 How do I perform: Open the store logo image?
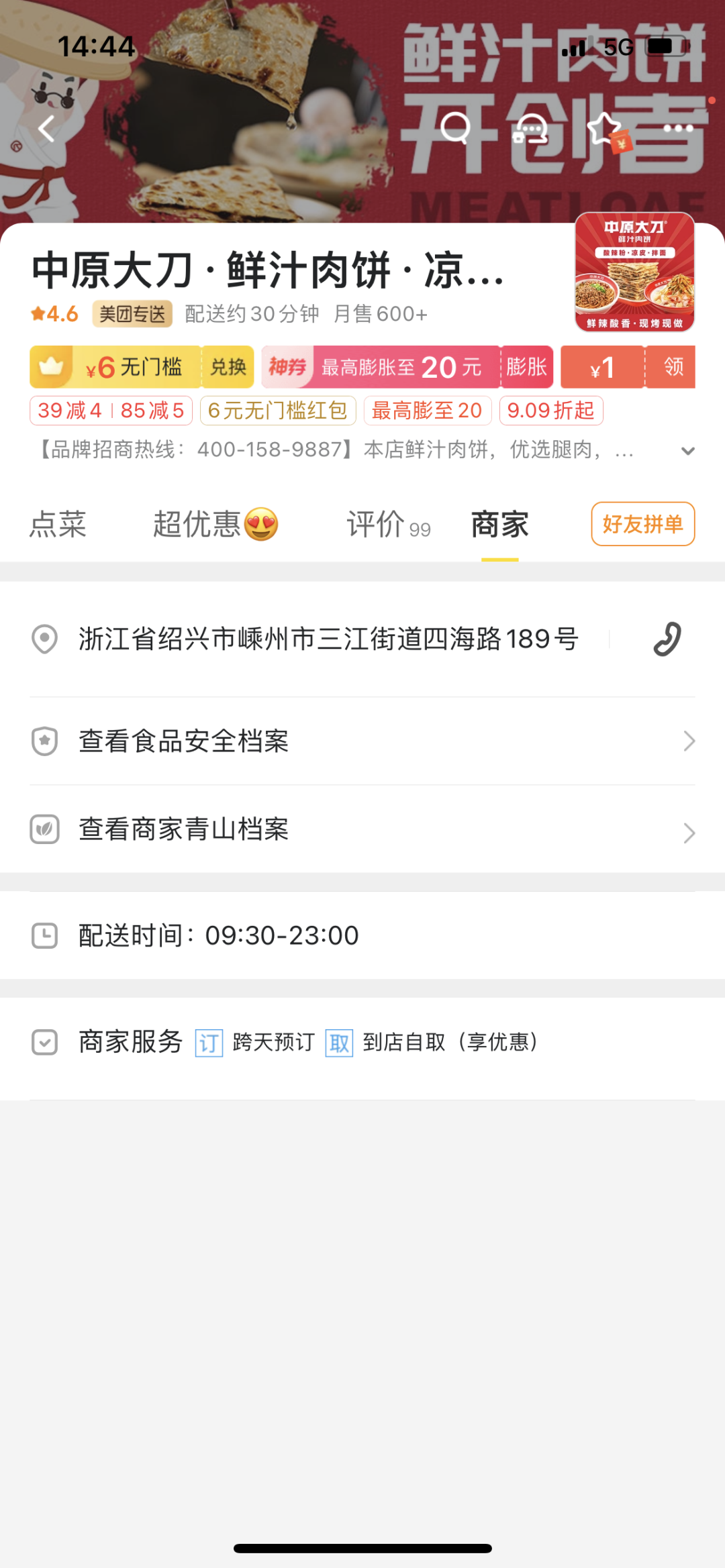click(634, 272)
